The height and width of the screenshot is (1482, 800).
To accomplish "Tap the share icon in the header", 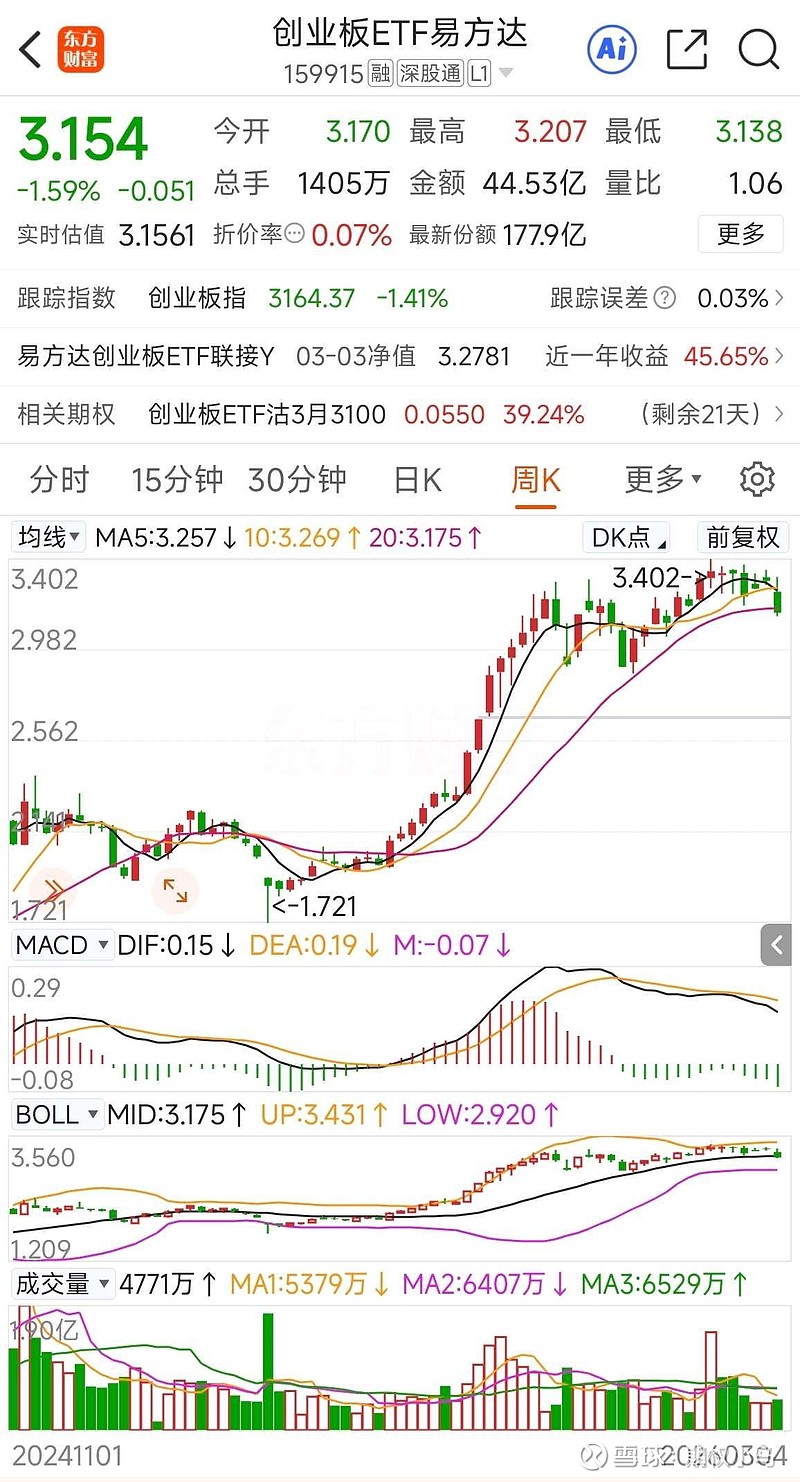I will (x=687, y=47).
